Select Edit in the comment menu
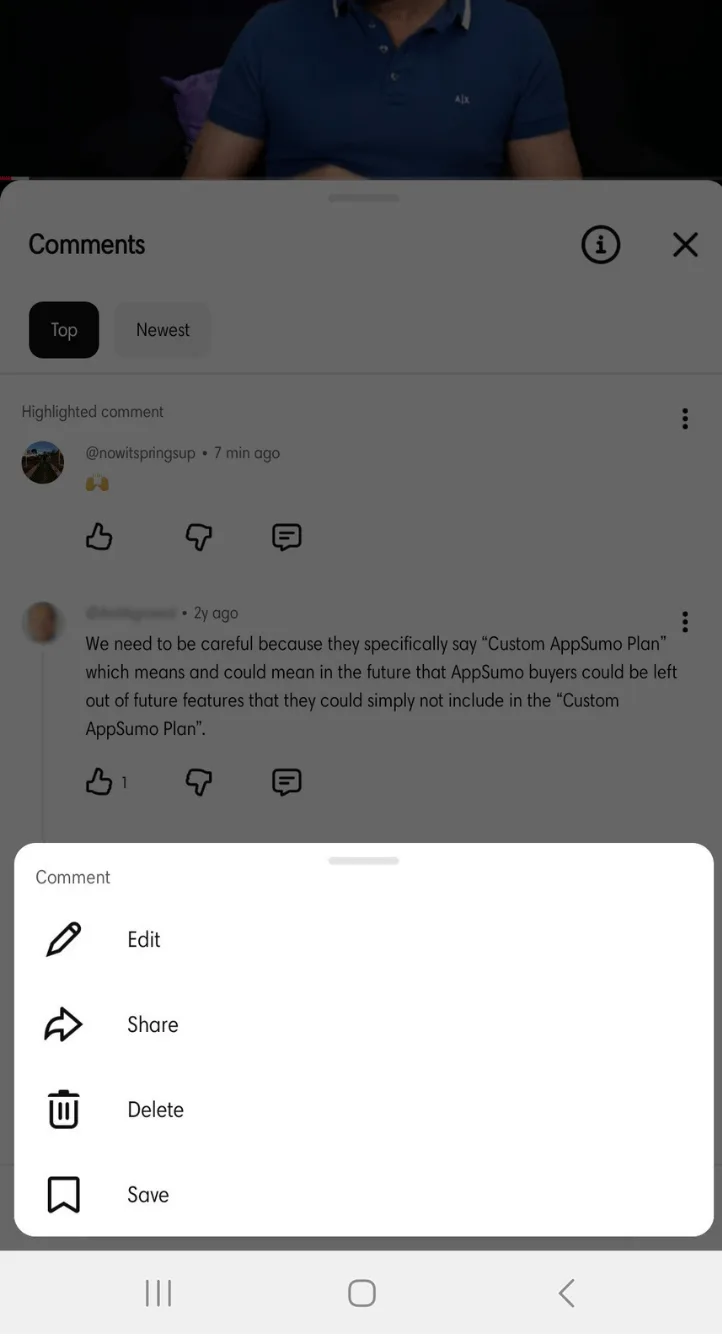Image resolution: width=722 pixels, height=1336 pixels. pyautogui.click(x=143, y=940)
